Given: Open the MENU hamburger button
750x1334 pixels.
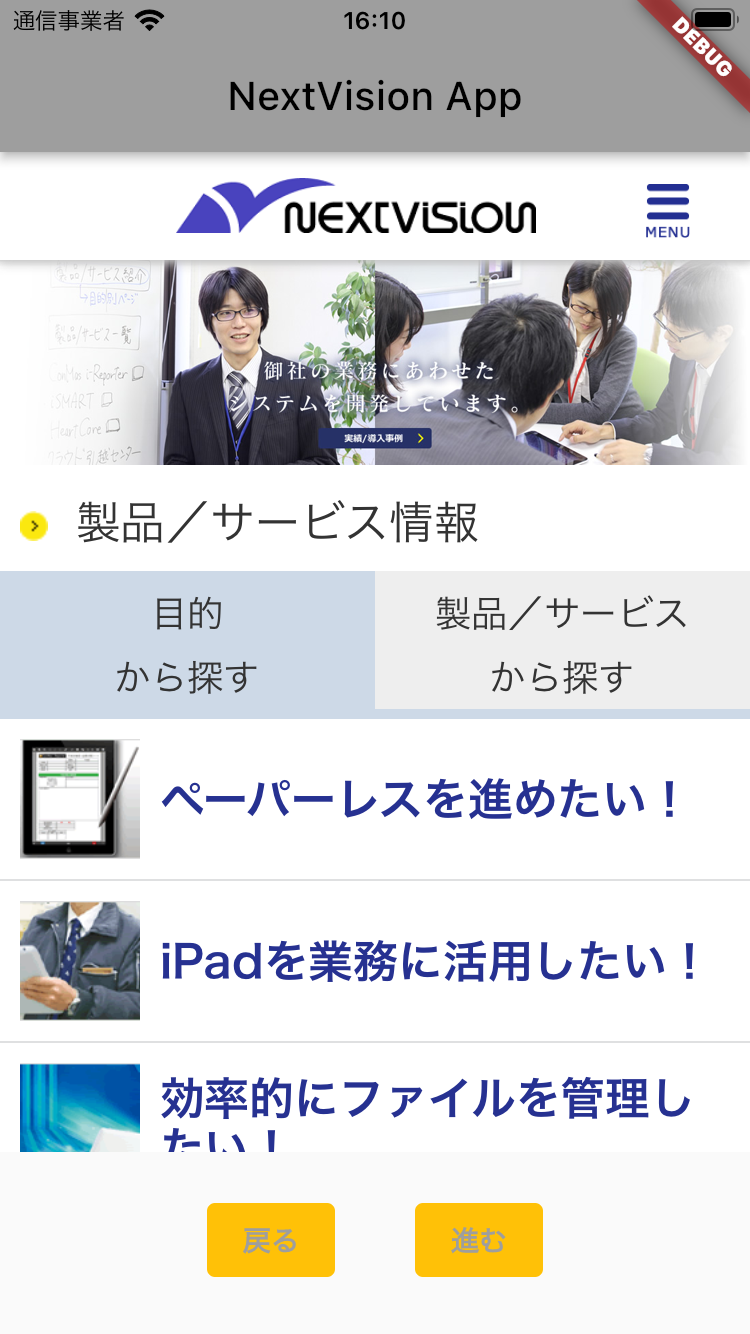Looking at the screenshot, I should [x=667, y=210].
